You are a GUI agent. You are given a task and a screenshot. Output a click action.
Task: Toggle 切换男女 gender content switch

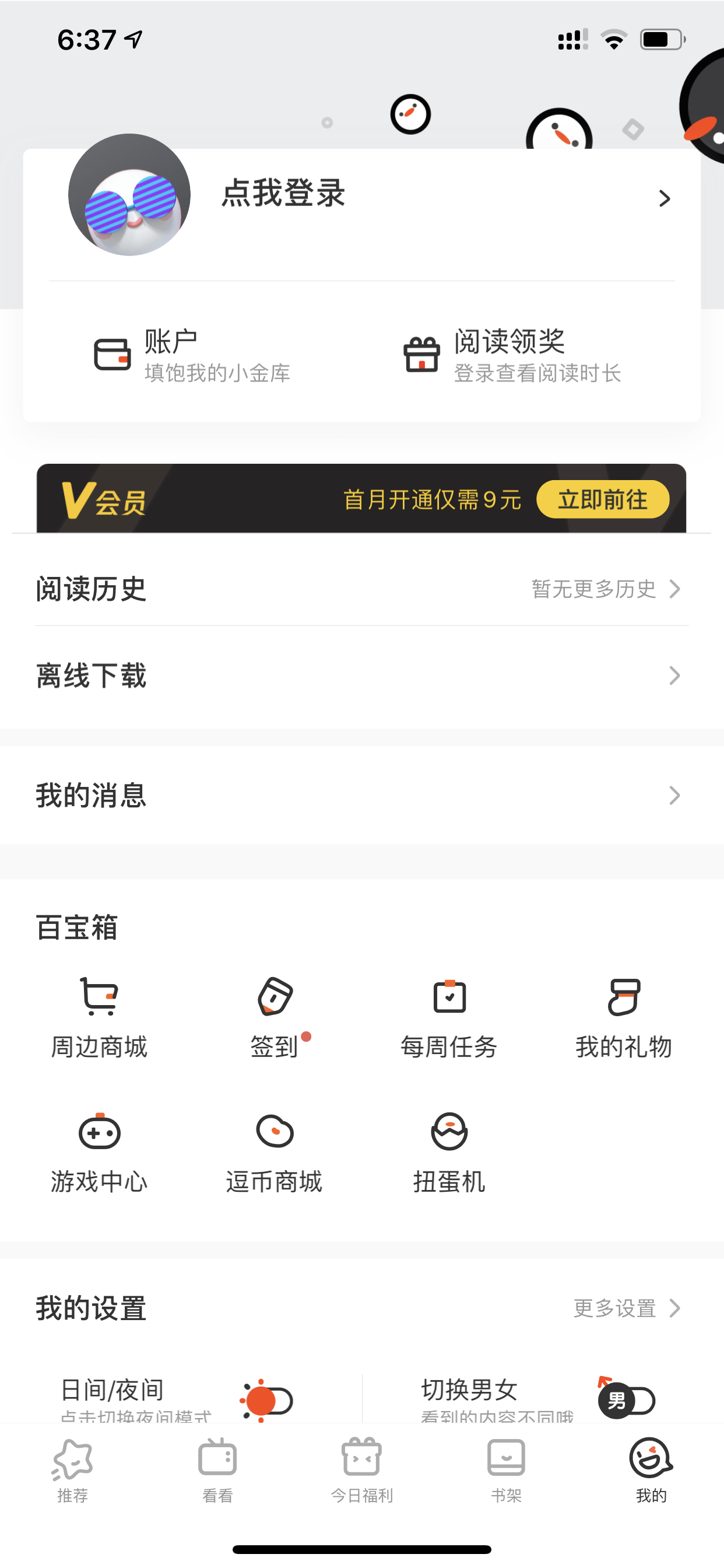click(x=627, y=1400)
